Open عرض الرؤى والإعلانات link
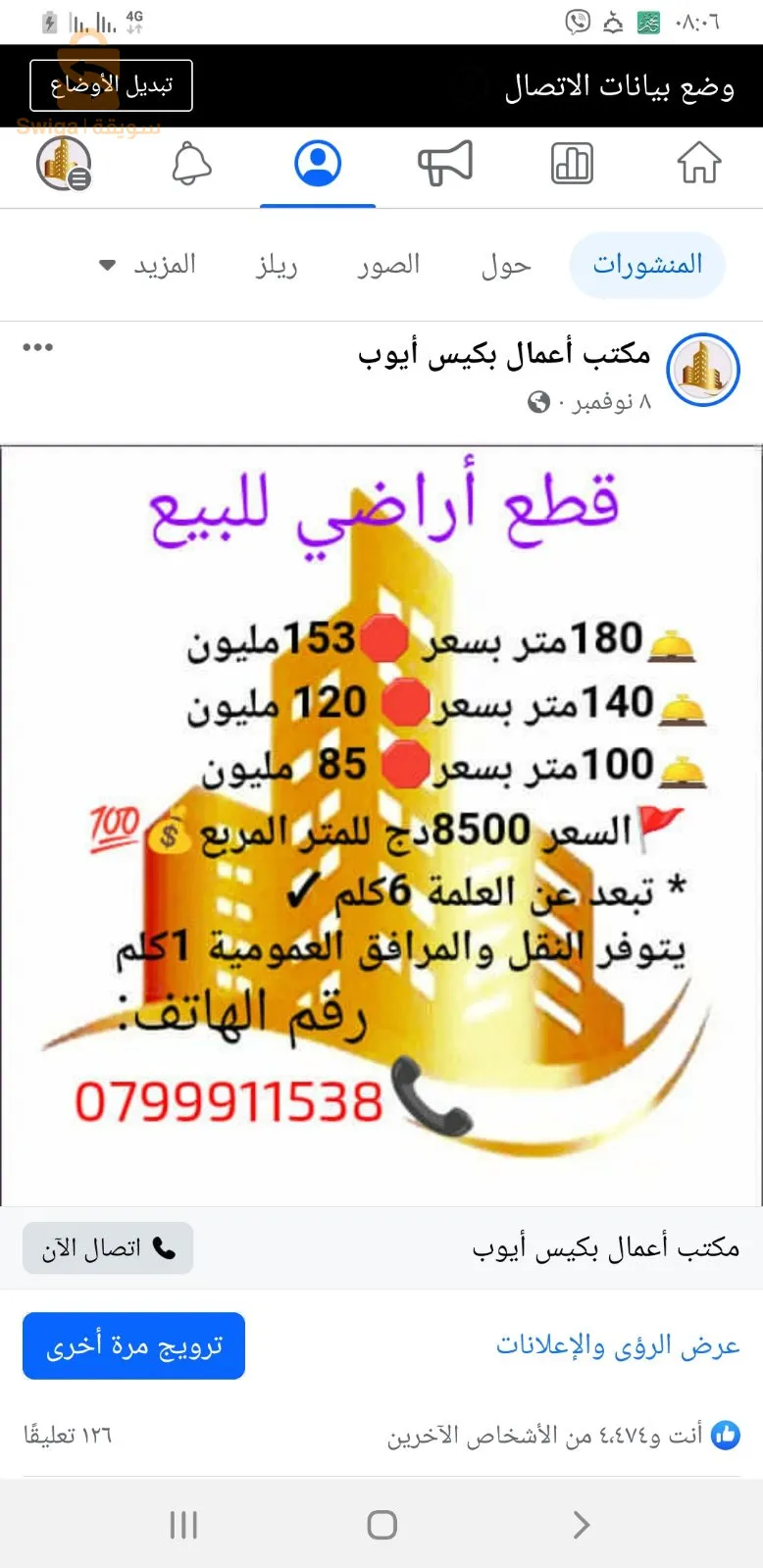 coord(616,1345)
